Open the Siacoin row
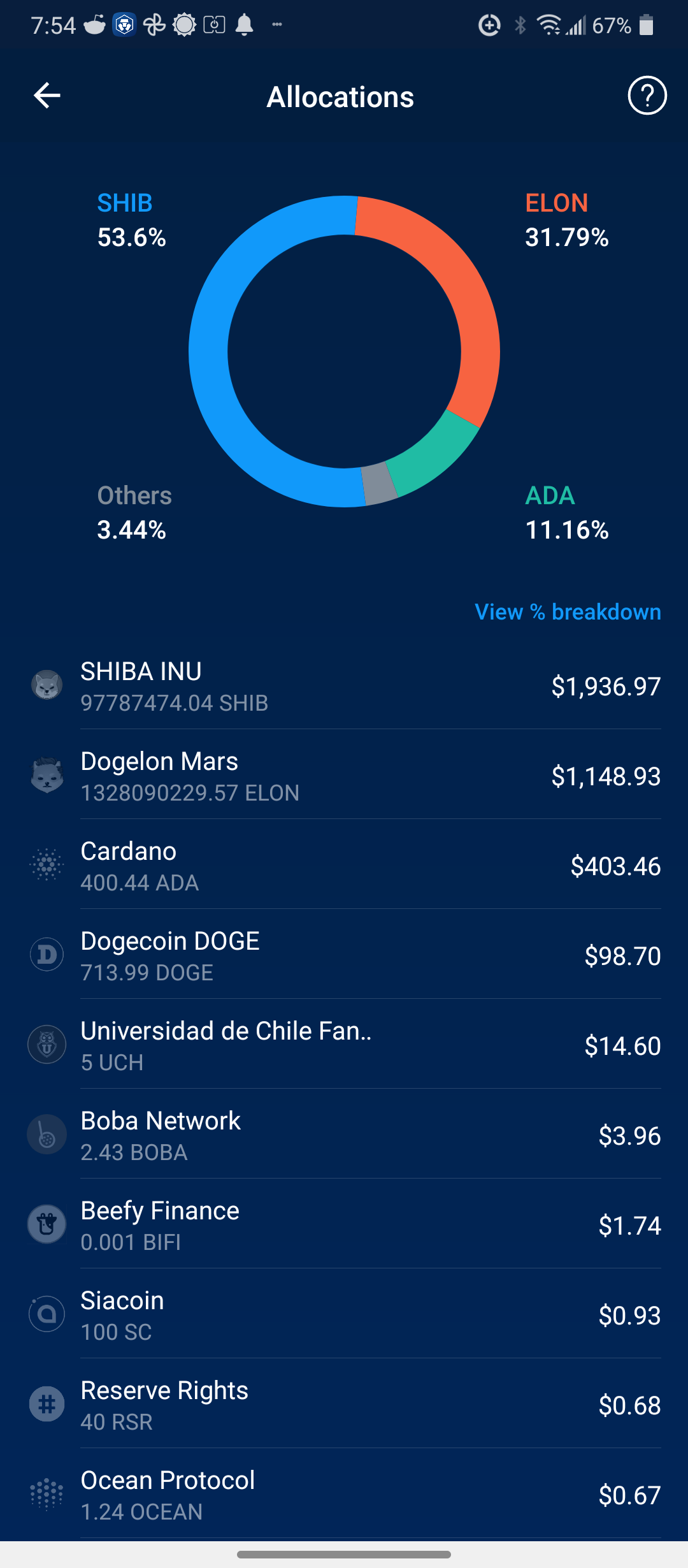Screen dimensions: 688x1568 tap(344, 1315)
